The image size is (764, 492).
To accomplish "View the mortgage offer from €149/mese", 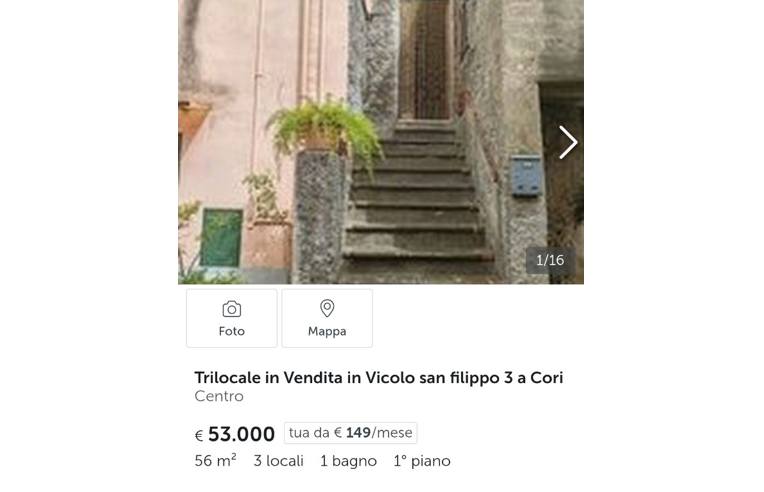I will pyautogui.click(x=350, y=433).
